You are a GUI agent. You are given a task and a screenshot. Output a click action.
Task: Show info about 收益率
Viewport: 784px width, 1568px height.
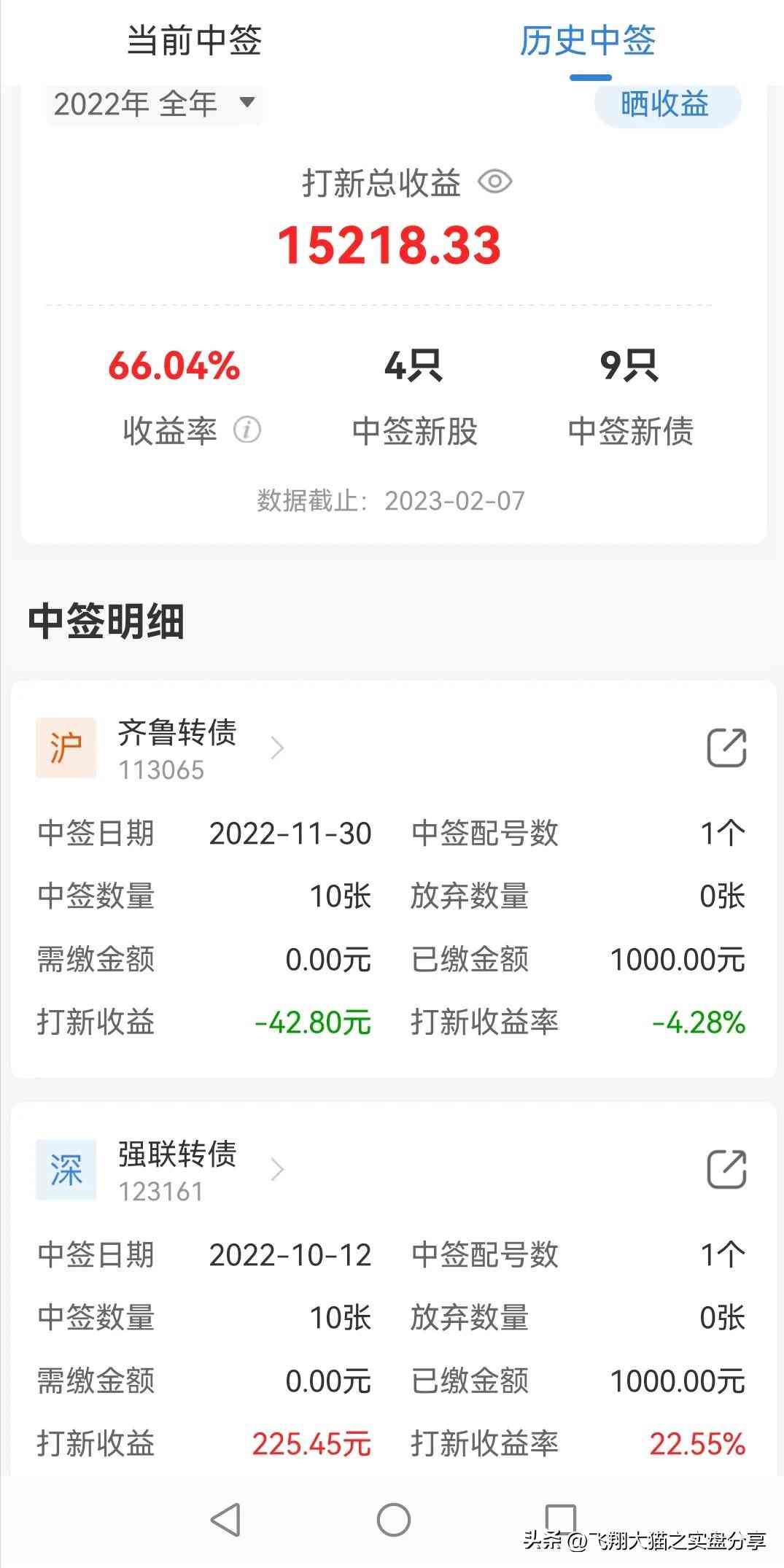point(247,430)
